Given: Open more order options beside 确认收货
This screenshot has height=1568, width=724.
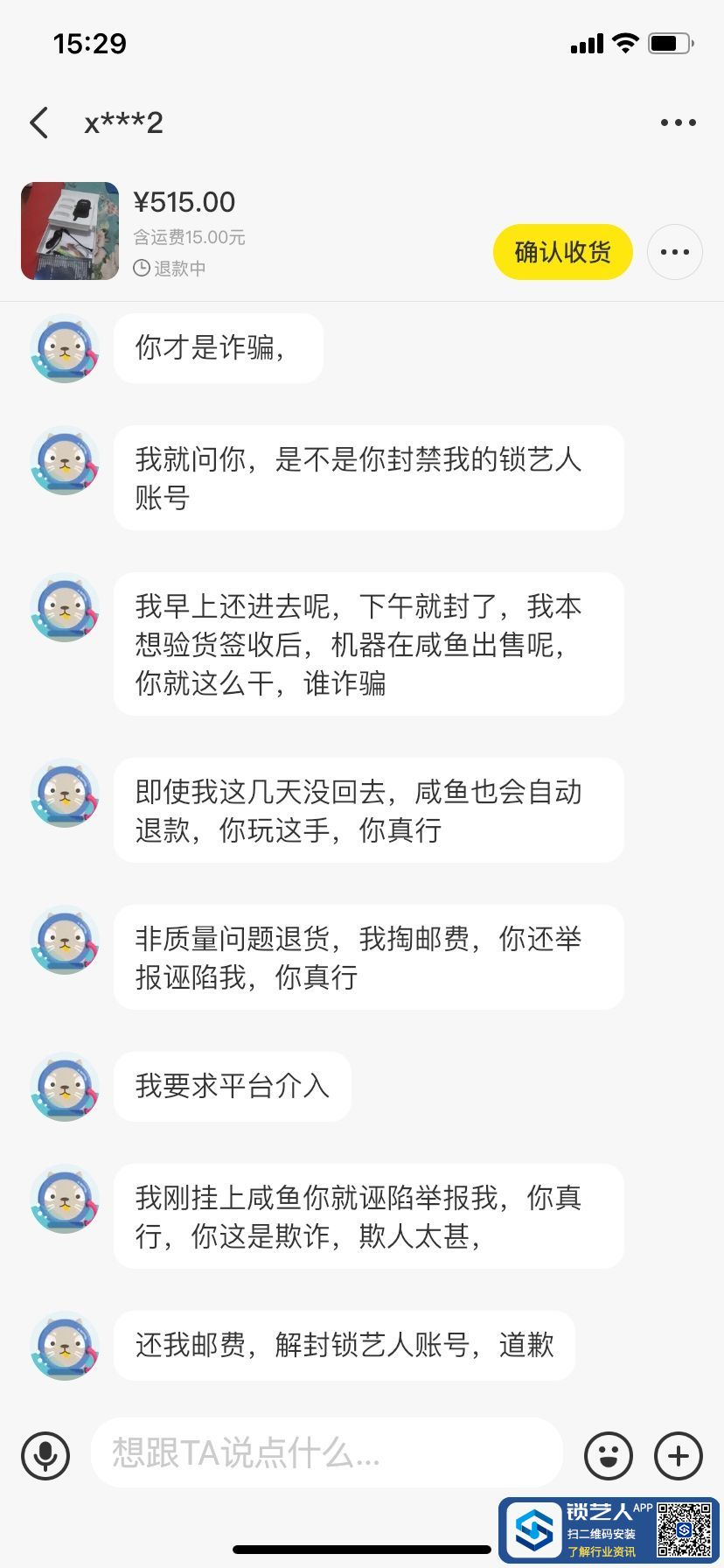Looking at the screenshot, I should click(x=674, y=252).
